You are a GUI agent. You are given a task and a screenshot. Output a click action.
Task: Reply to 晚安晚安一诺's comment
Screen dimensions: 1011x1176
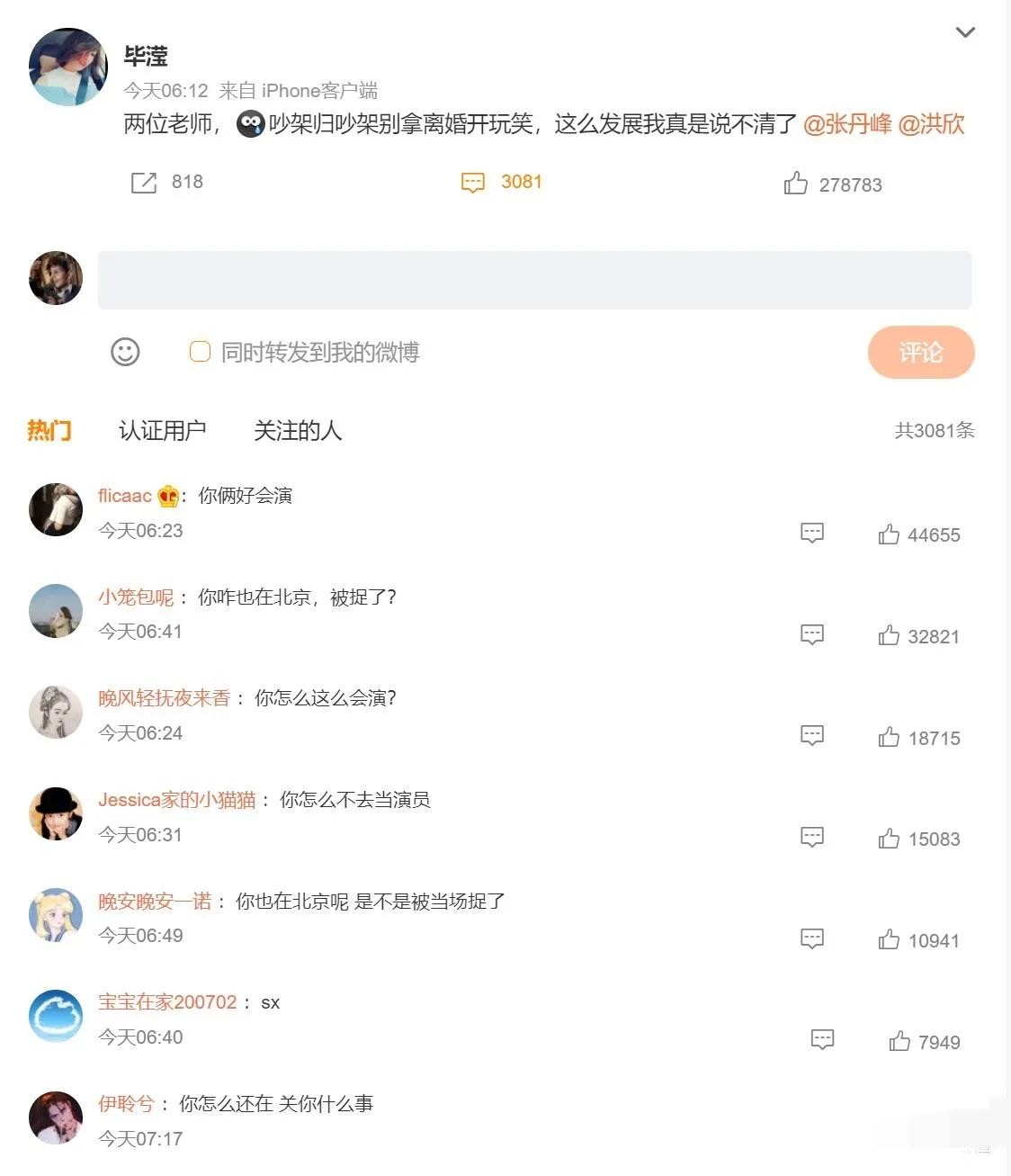pos(811,939)
